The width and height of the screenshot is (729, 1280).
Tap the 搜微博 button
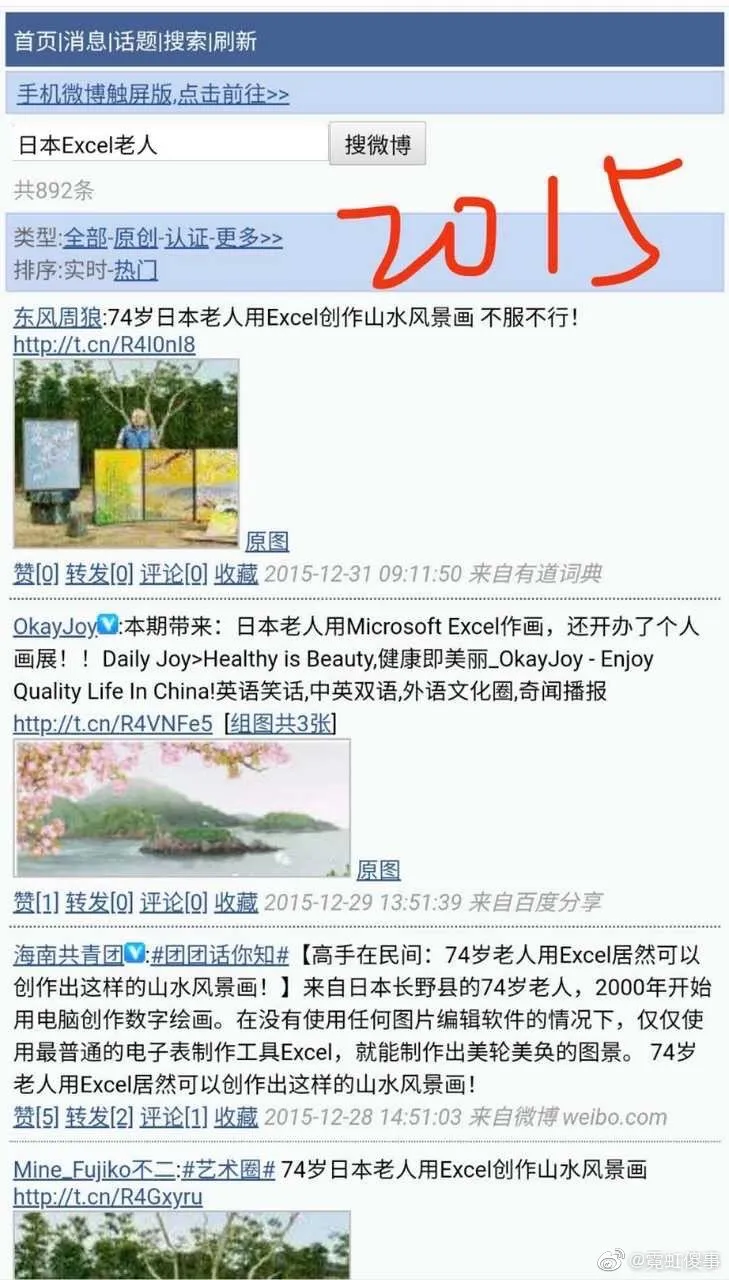click(x=377, y=144)
